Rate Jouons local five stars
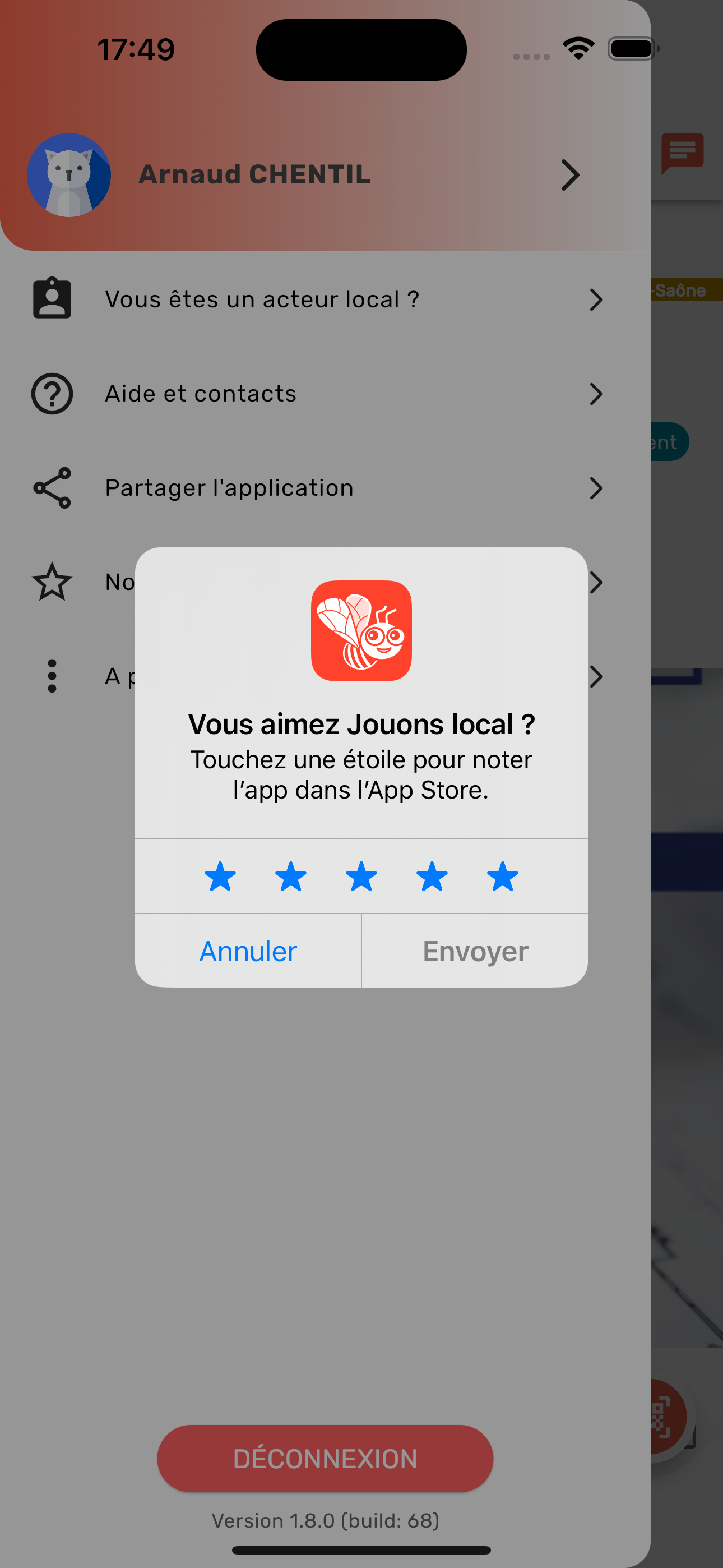Viewport: 723px width, 1568px height. pyautogui.click(x=502, y=877)
